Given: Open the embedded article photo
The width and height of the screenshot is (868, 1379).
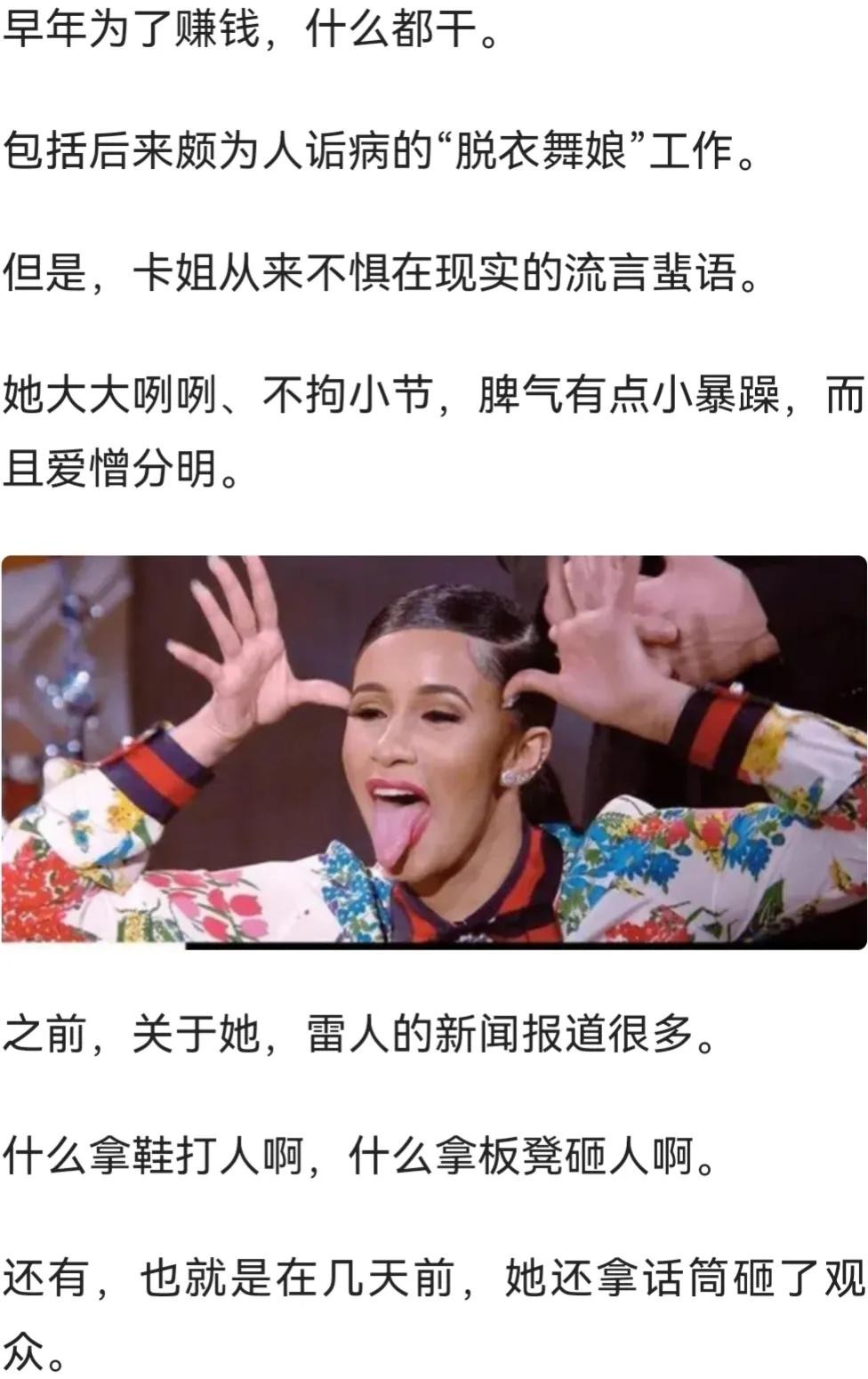Looking at the screenshot, I should pos(434,752).
